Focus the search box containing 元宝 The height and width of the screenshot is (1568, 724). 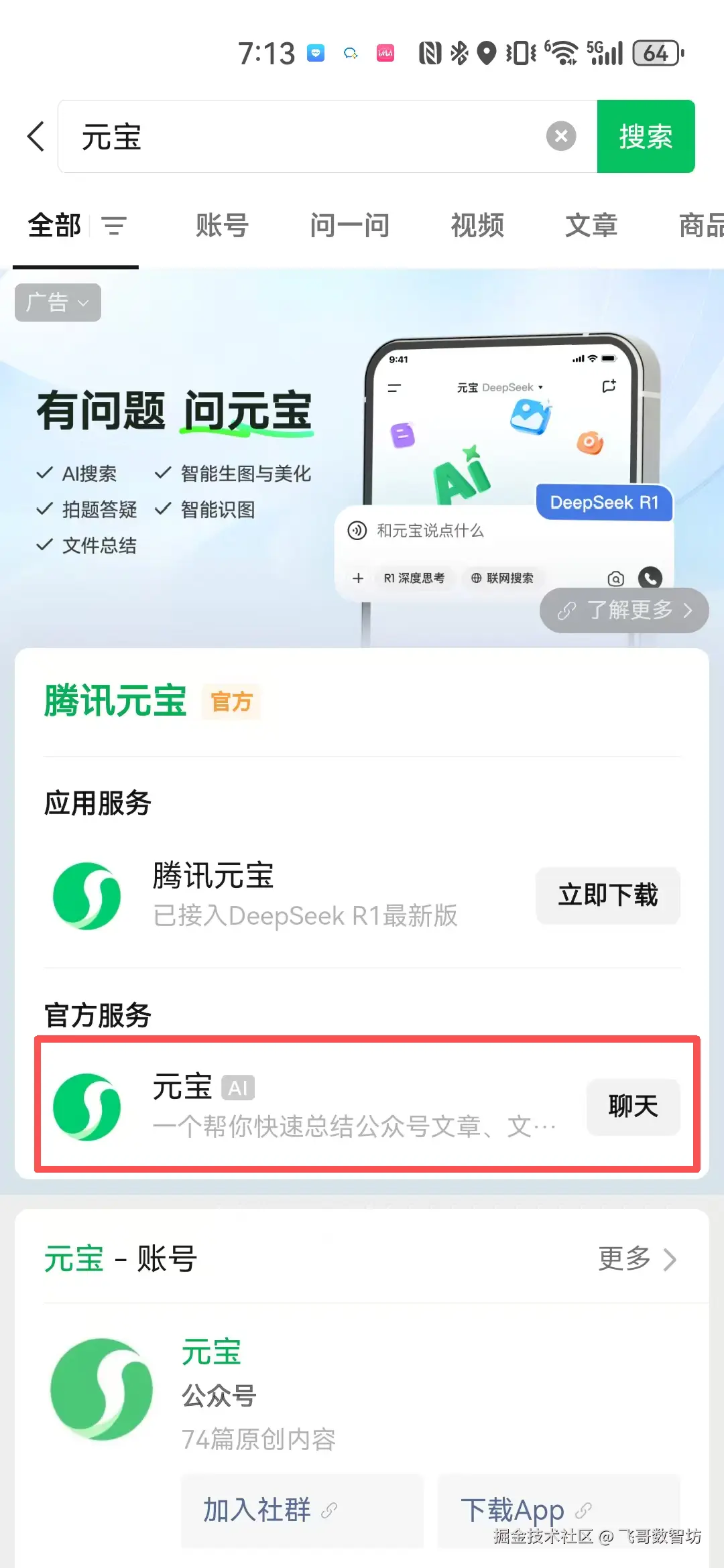pos(302,137)
